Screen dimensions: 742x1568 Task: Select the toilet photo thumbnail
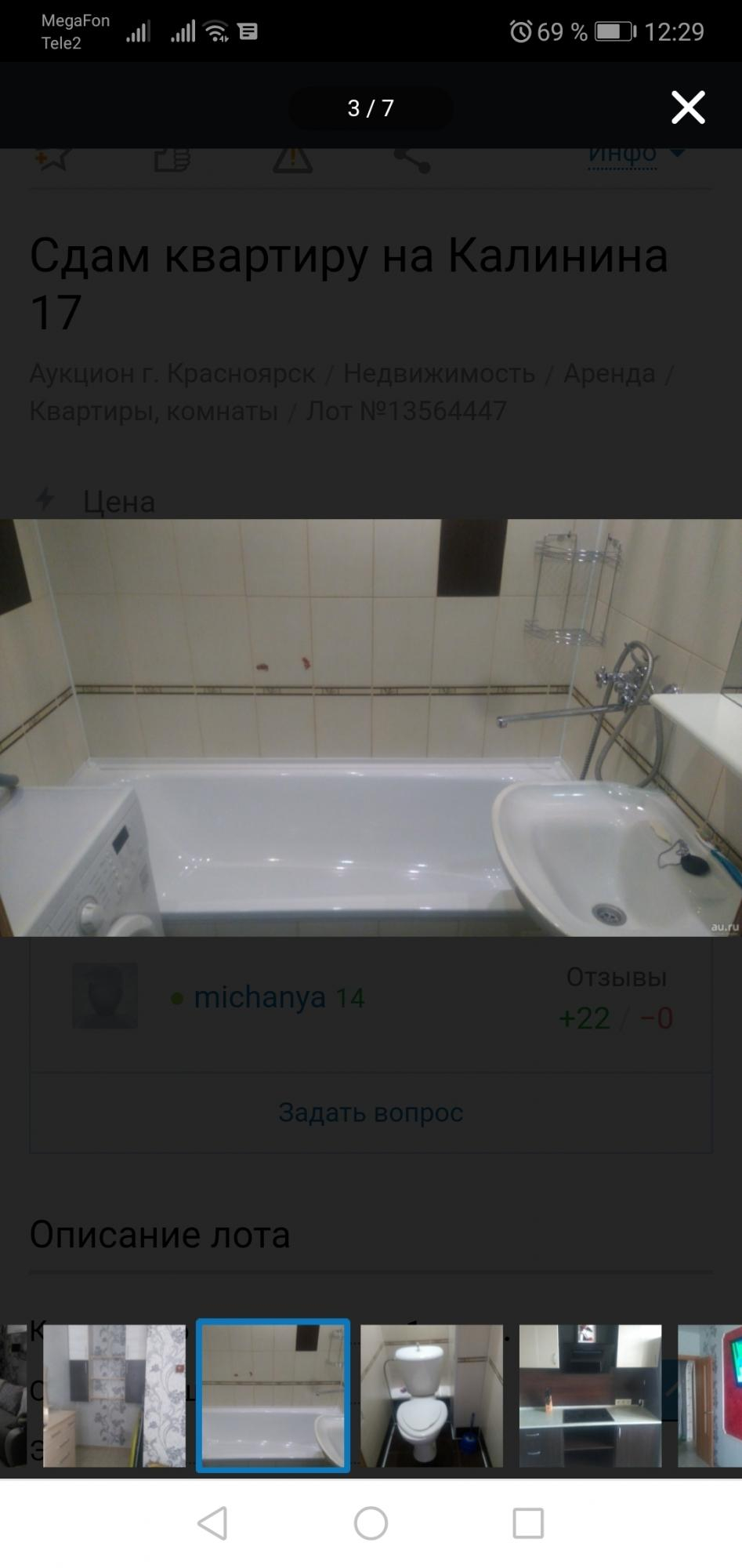point(432,1396)
